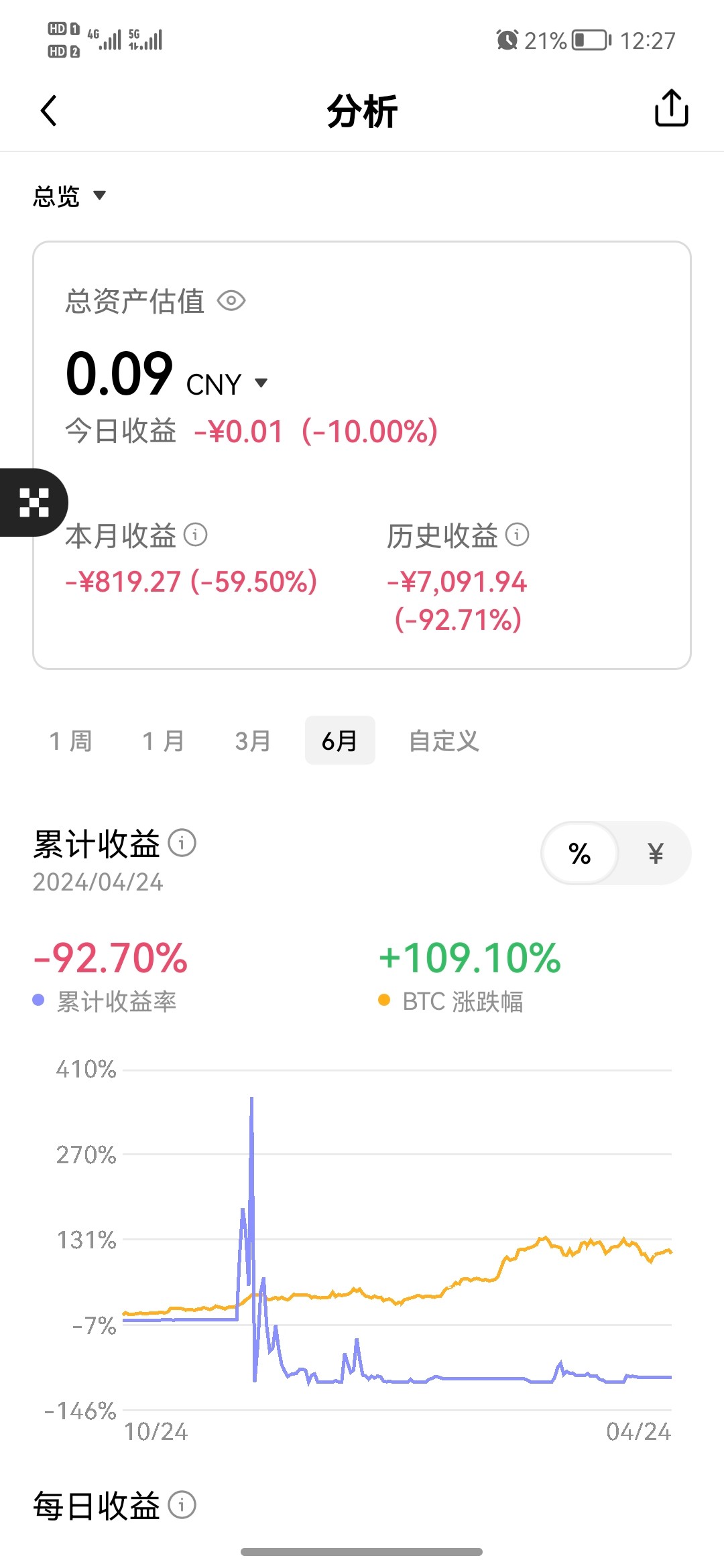Switch chart to percentage view

(579, 853)
